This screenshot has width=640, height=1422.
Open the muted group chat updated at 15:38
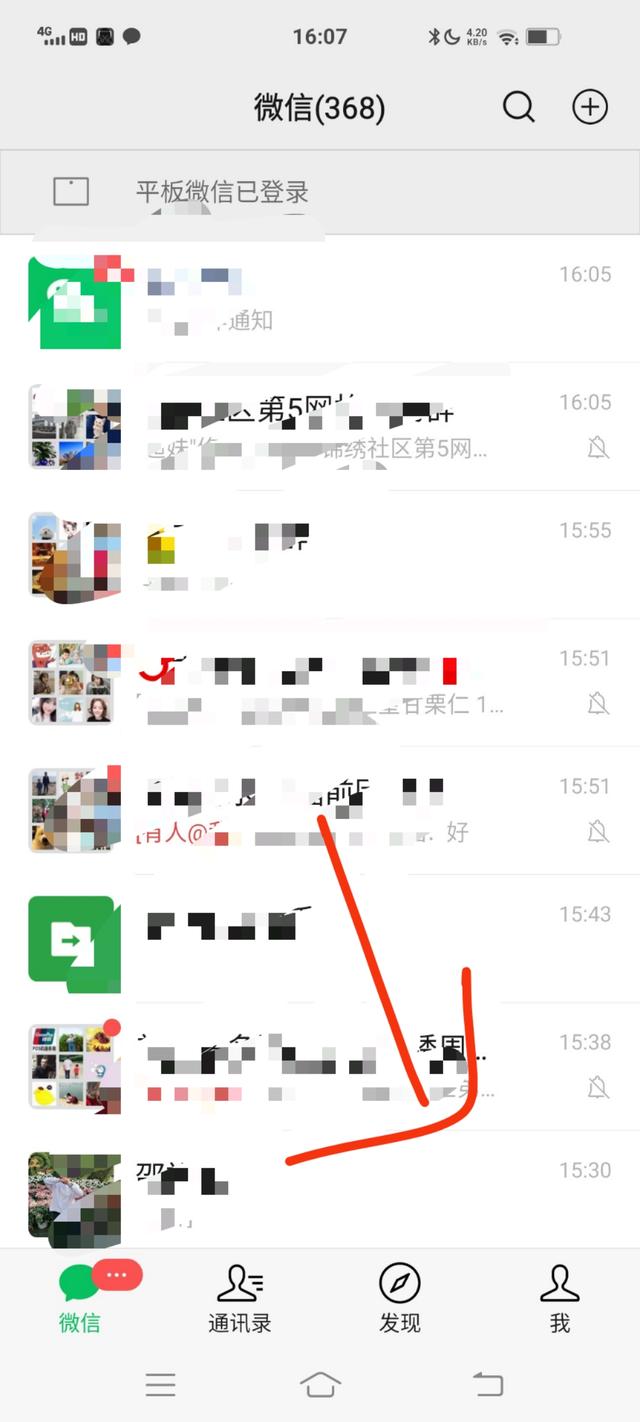[x=320, y=1066]
